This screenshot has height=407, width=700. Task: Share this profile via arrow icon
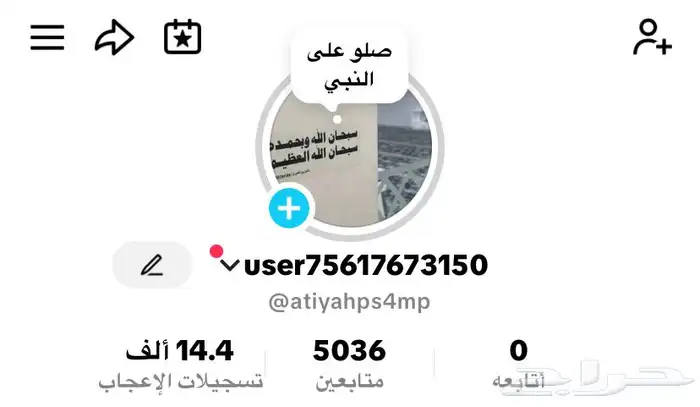(x=114, y=38)
